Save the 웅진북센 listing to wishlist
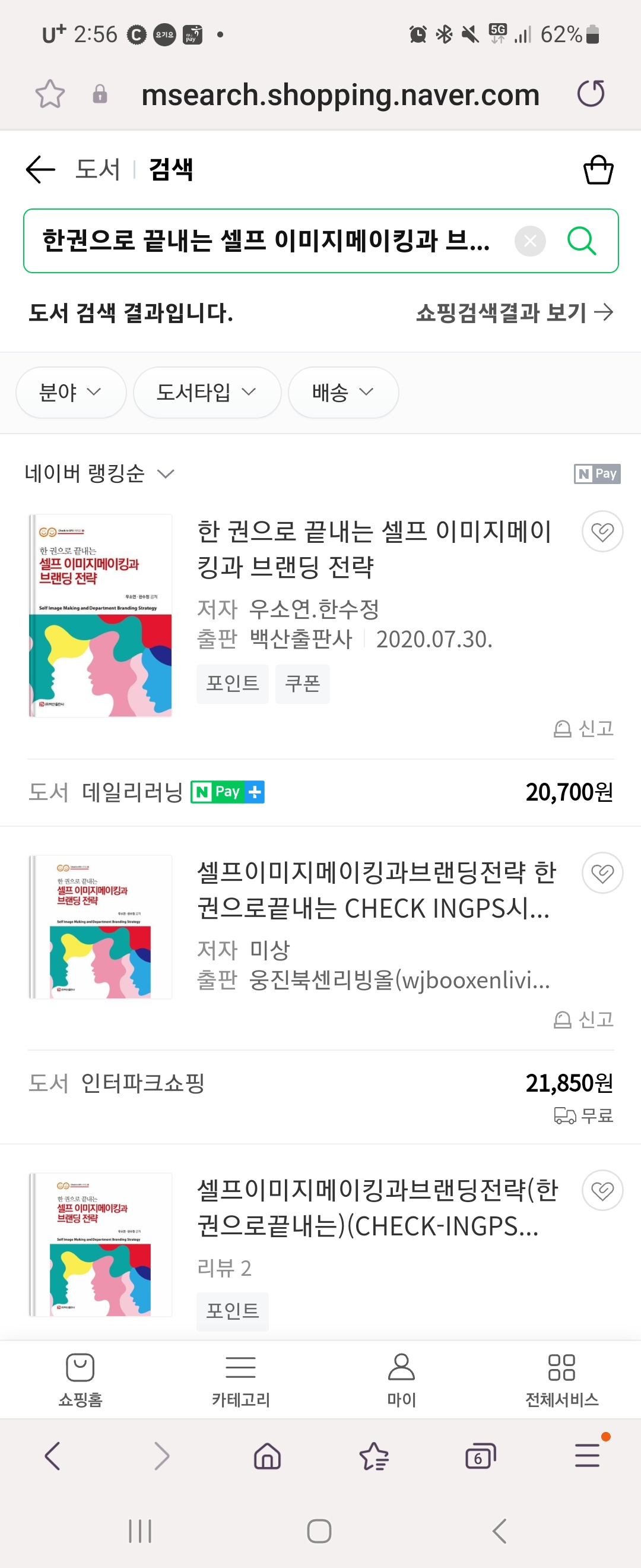The width and height of the screenshot is (641, 1568). pos(602,873)
